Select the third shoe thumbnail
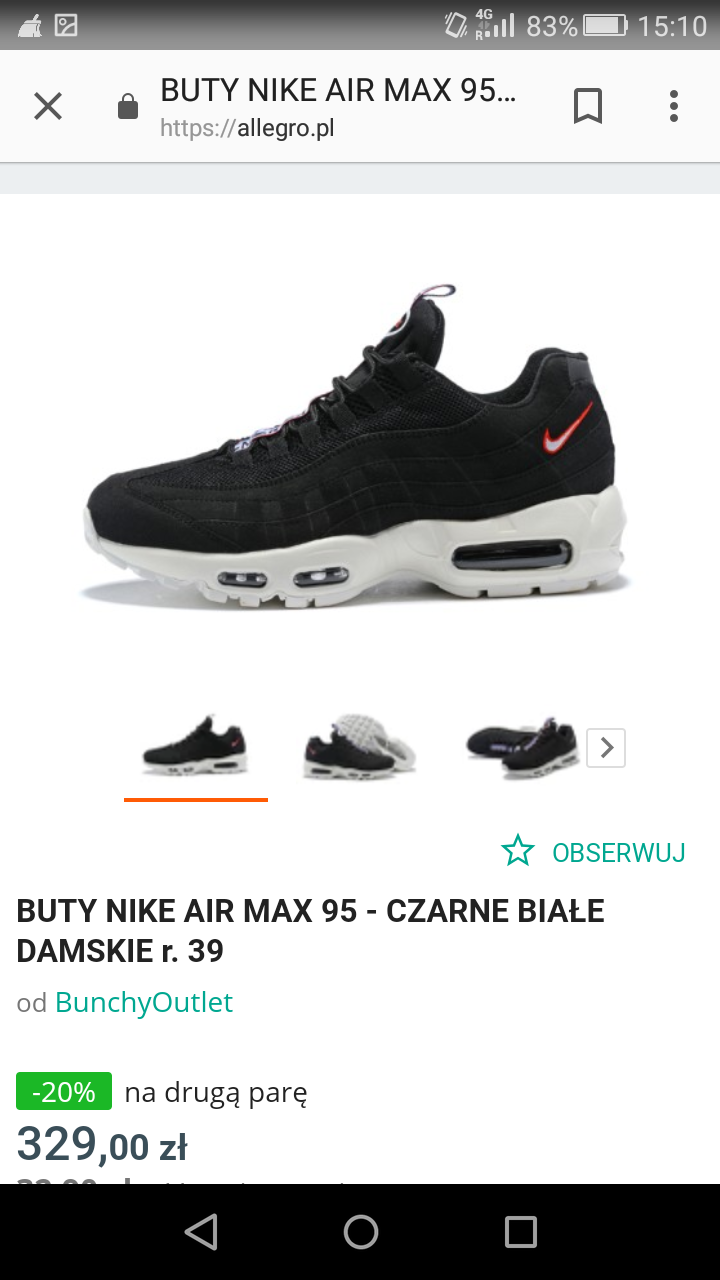This screenshot has width=720, height=1280. pos(522,745)
